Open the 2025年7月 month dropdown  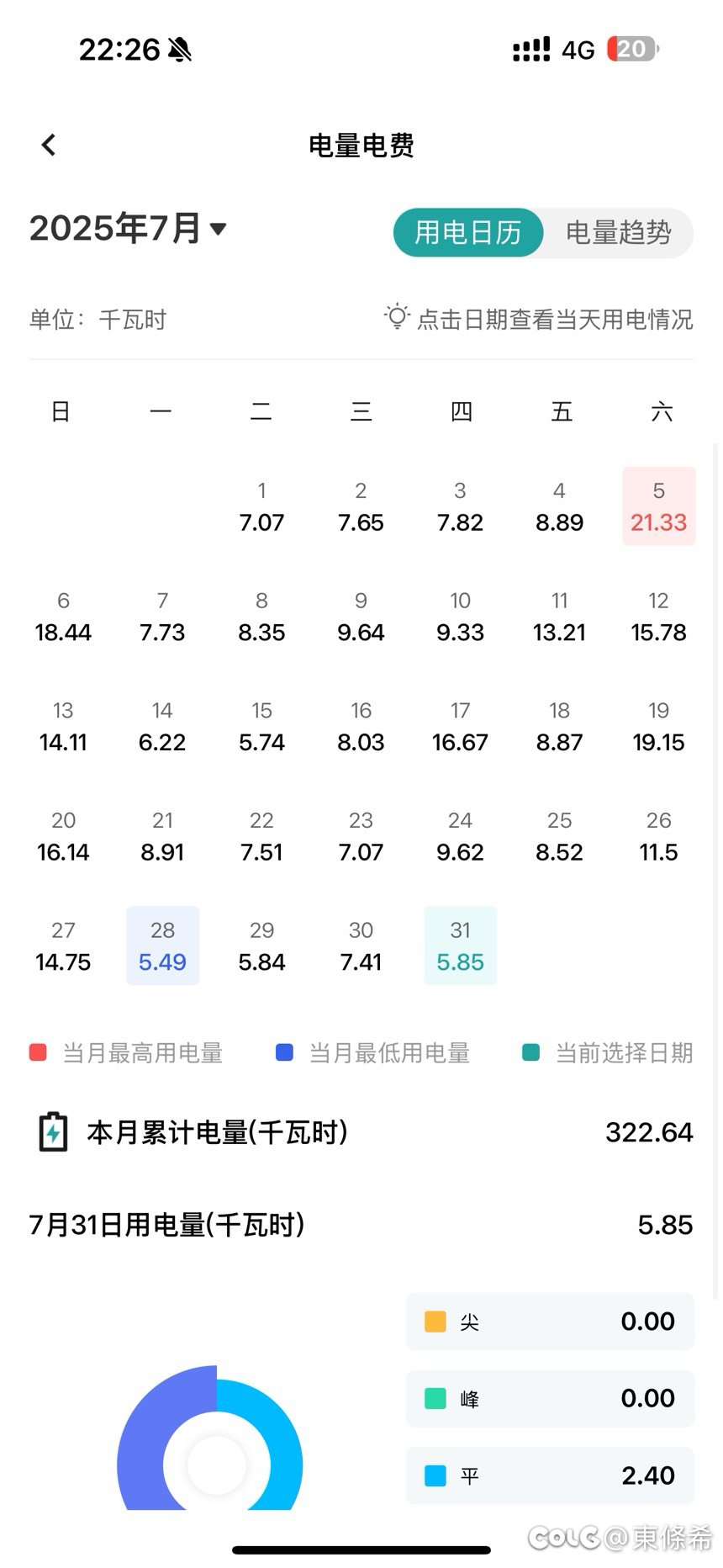[129, 228]
